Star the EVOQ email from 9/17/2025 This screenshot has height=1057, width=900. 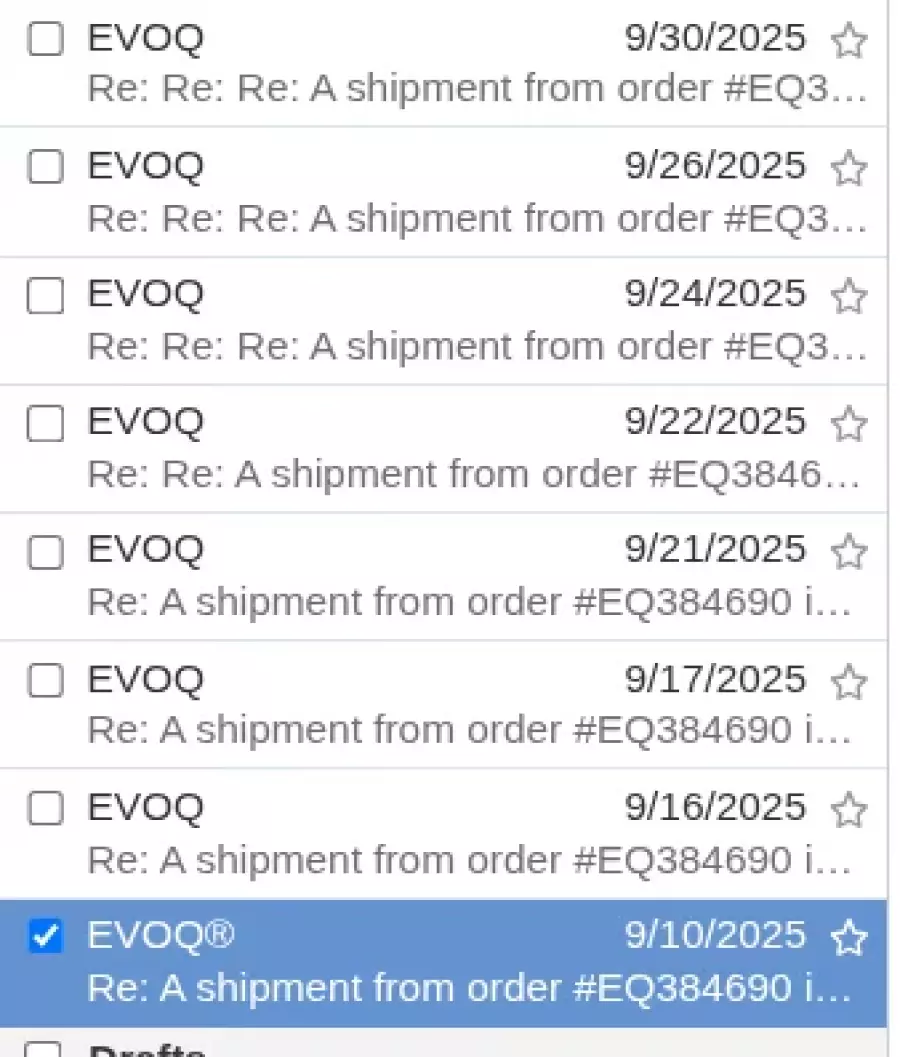pos(848,682)
